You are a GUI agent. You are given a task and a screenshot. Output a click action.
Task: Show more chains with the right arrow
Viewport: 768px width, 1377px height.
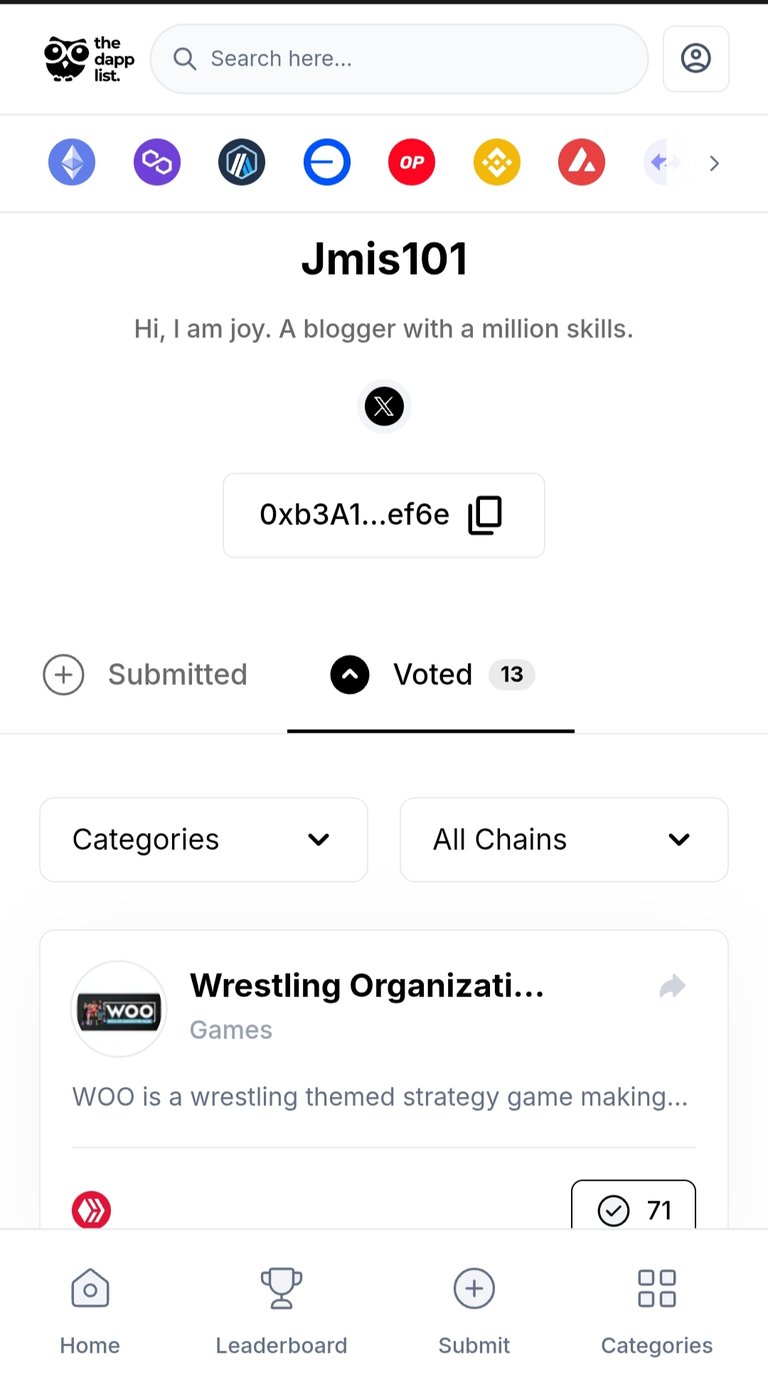click(x=714, y=163)
